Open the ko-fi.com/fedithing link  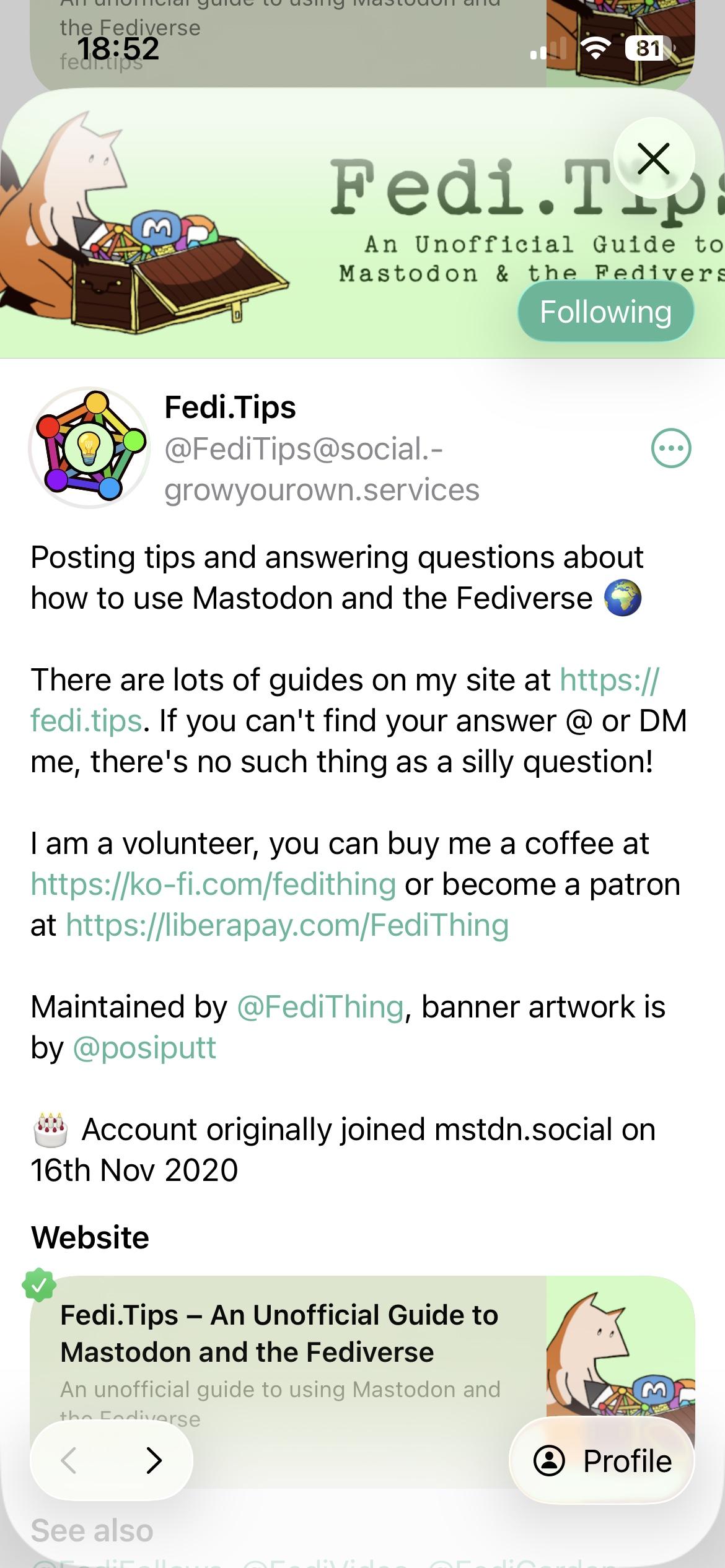[213, 884]
